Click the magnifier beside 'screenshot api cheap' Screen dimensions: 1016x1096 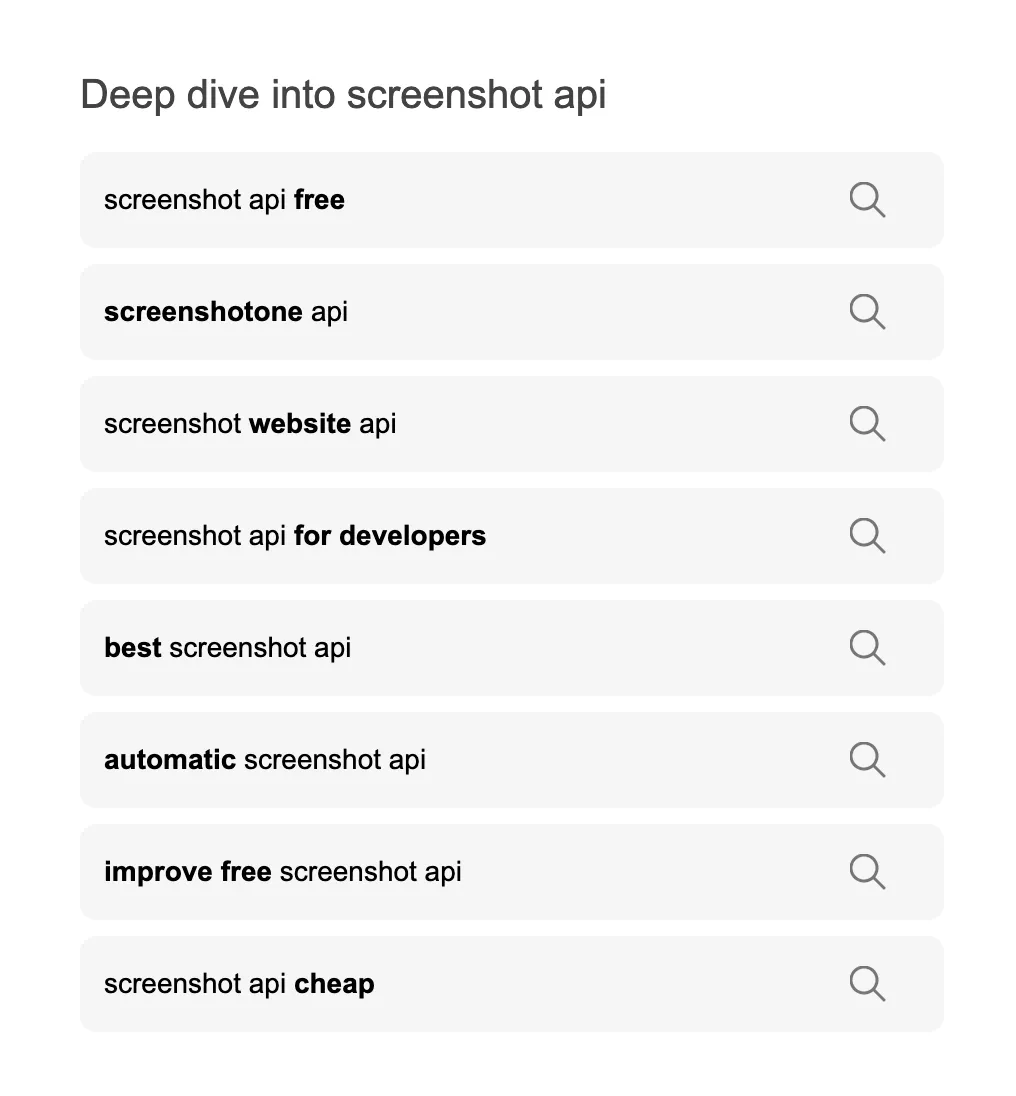tap(867, 984)
